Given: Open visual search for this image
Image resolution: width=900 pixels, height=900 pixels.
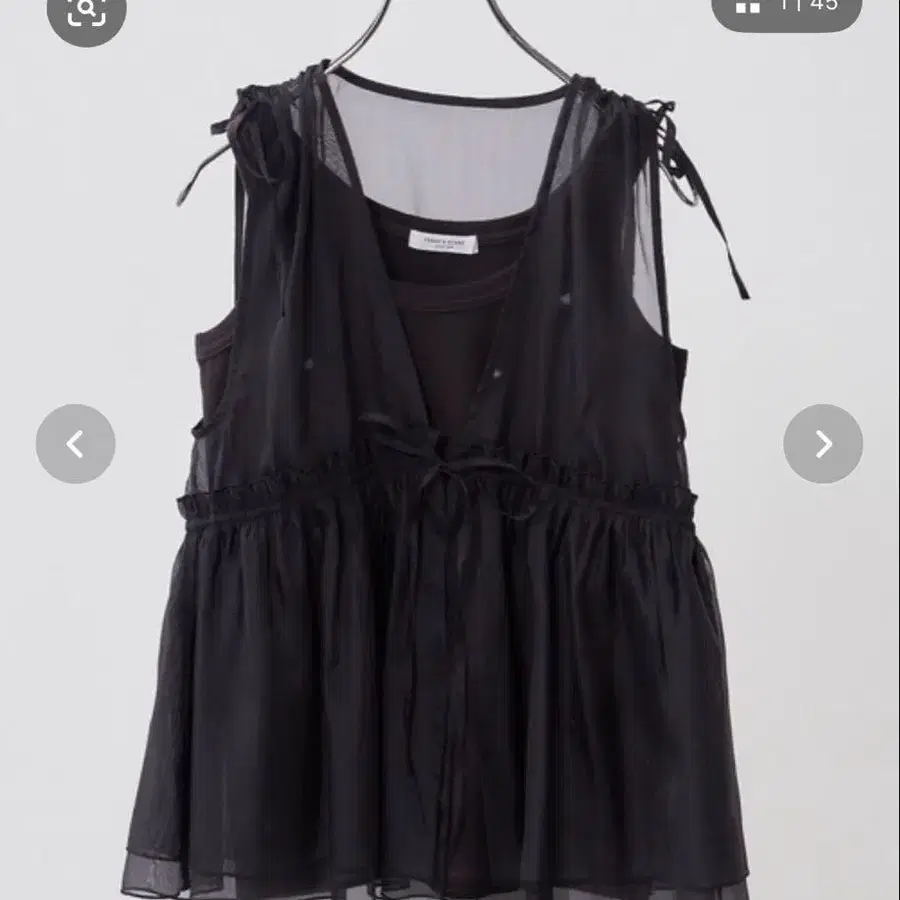Looking at the screenshot, I should click(x=87, y=12).
